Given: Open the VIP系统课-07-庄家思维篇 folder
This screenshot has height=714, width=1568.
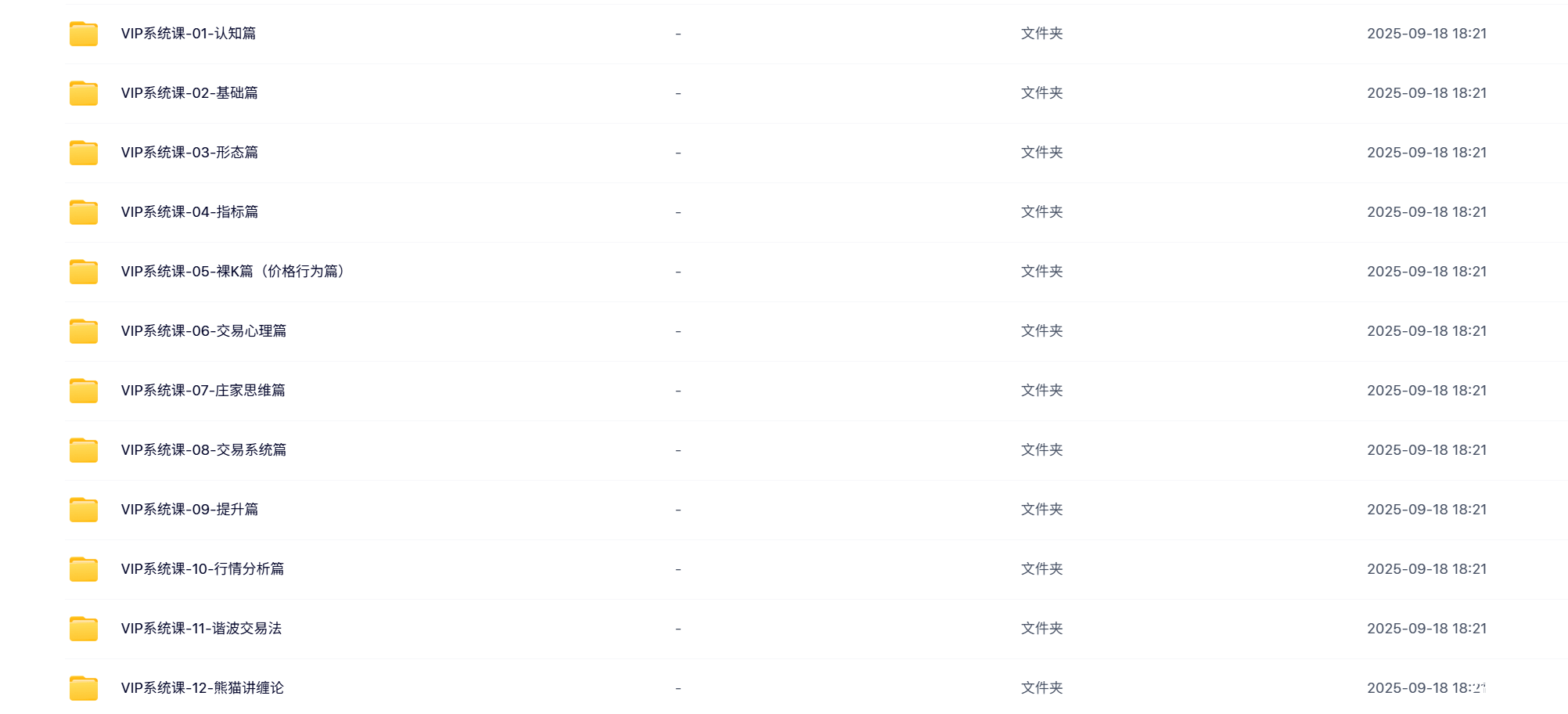Looking at the screenshot, I should pyautogui.click(x=203, y=391).
